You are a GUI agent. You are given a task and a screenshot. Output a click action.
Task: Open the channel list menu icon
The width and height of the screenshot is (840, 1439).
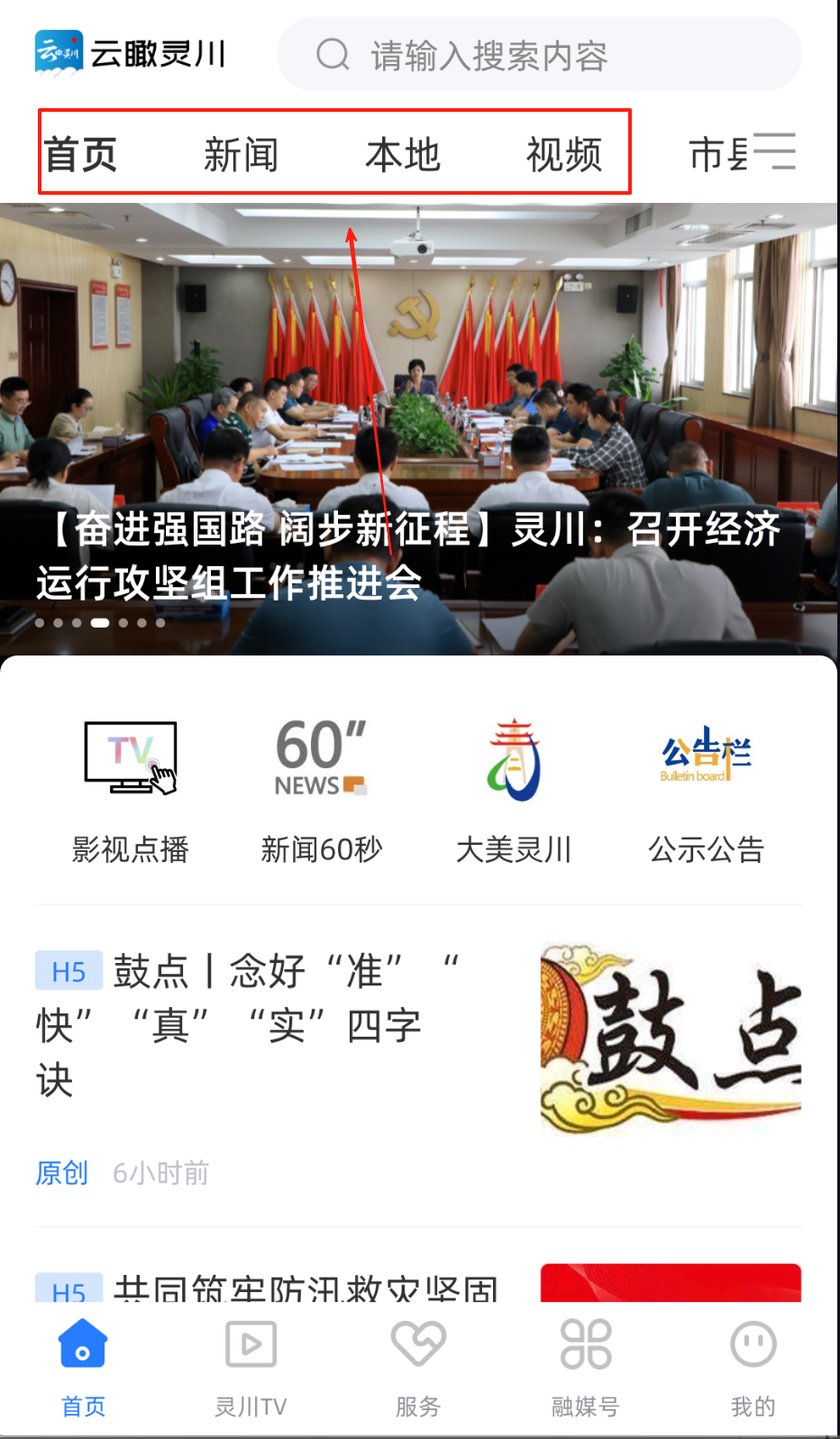point(774,151)
